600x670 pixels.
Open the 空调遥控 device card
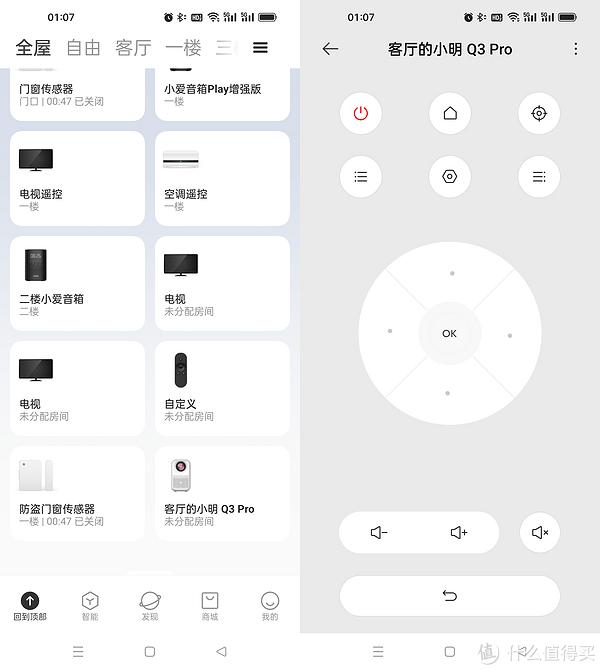(x=222, y=178)
